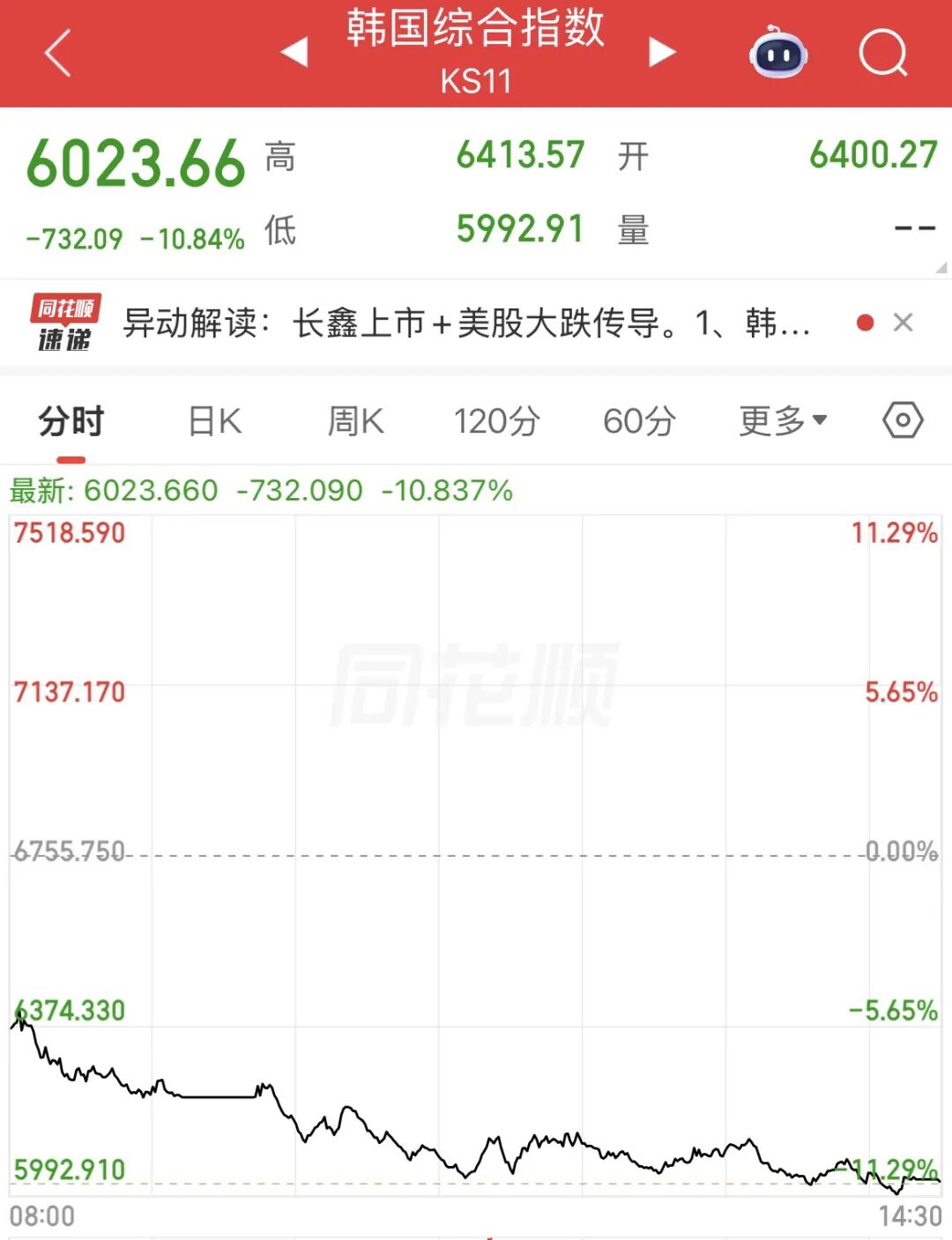Open the robot AI assistant icon
This screenshot has width=952, height=1240.
click(x=778, y=53)
